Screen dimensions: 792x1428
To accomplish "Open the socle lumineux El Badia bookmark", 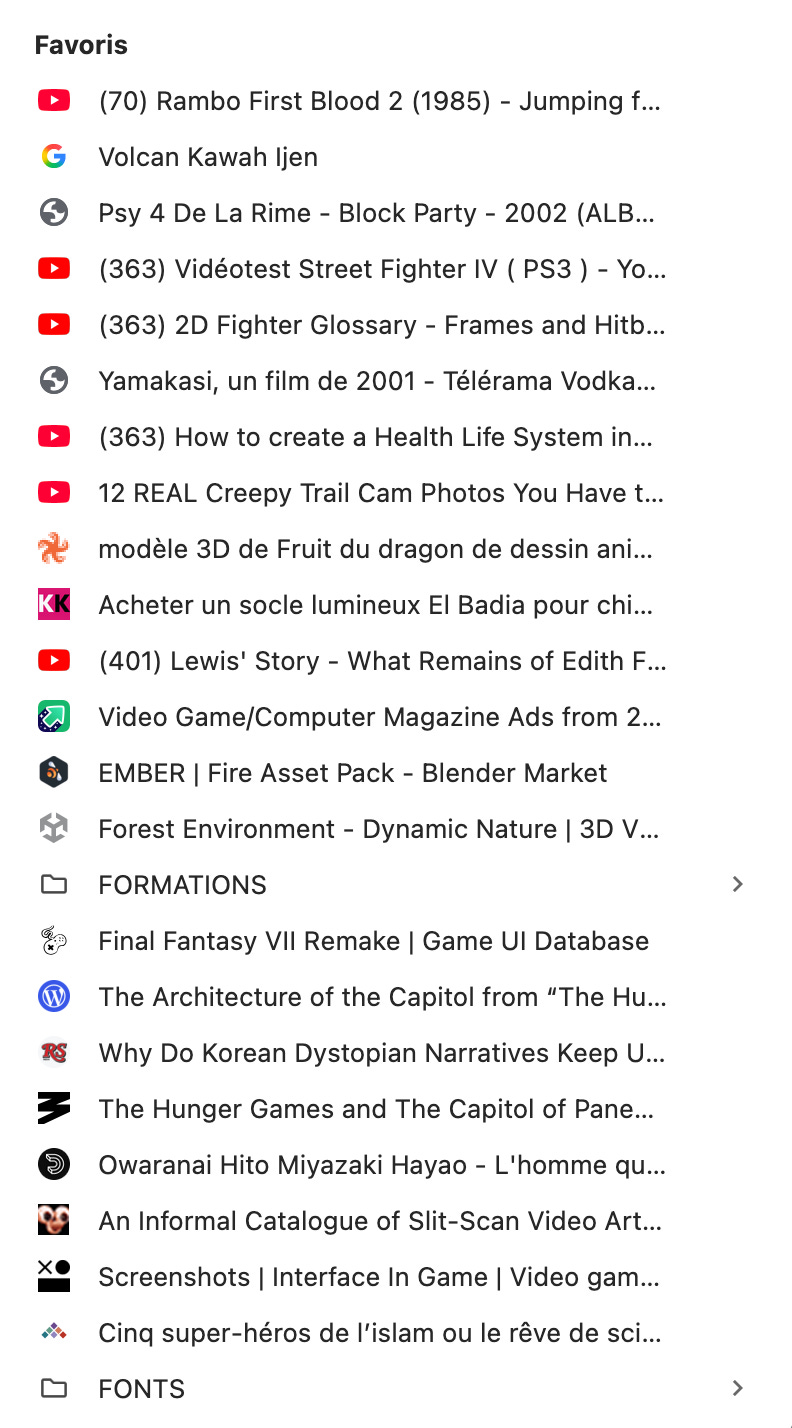I will 396,605.
